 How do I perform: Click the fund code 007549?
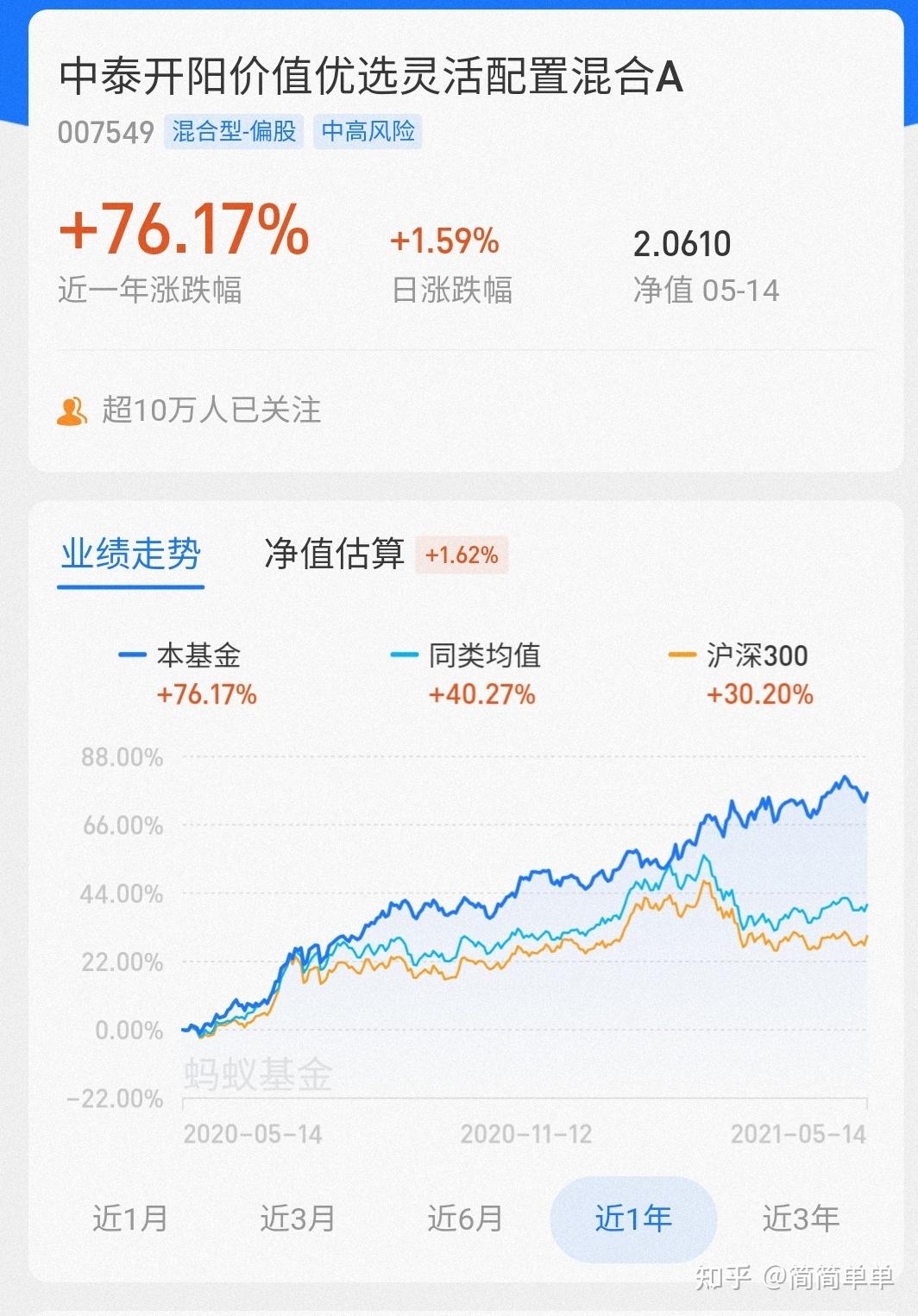coord(105,133)
